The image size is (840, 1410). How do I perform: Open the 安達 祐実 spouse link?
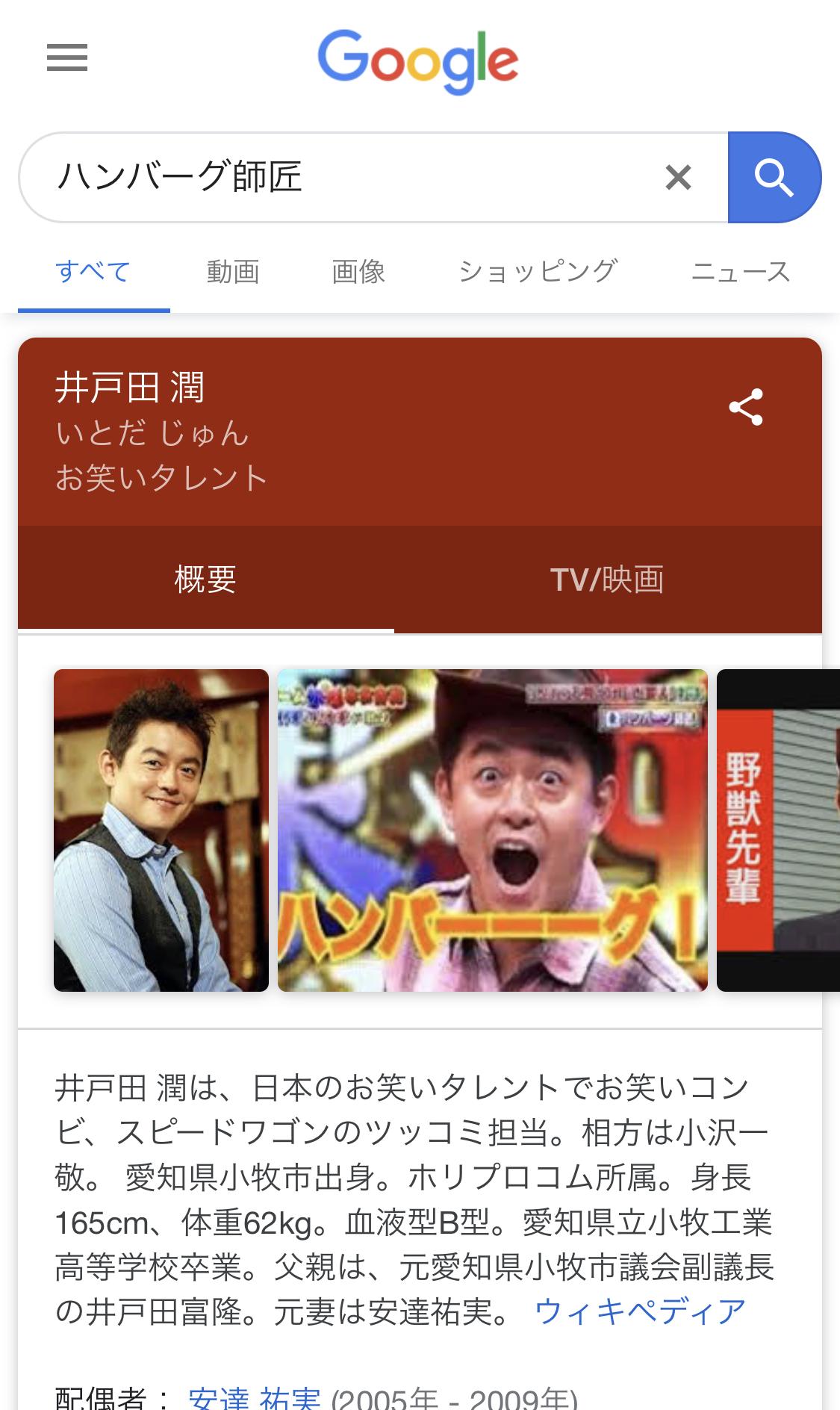point(254,1398)
